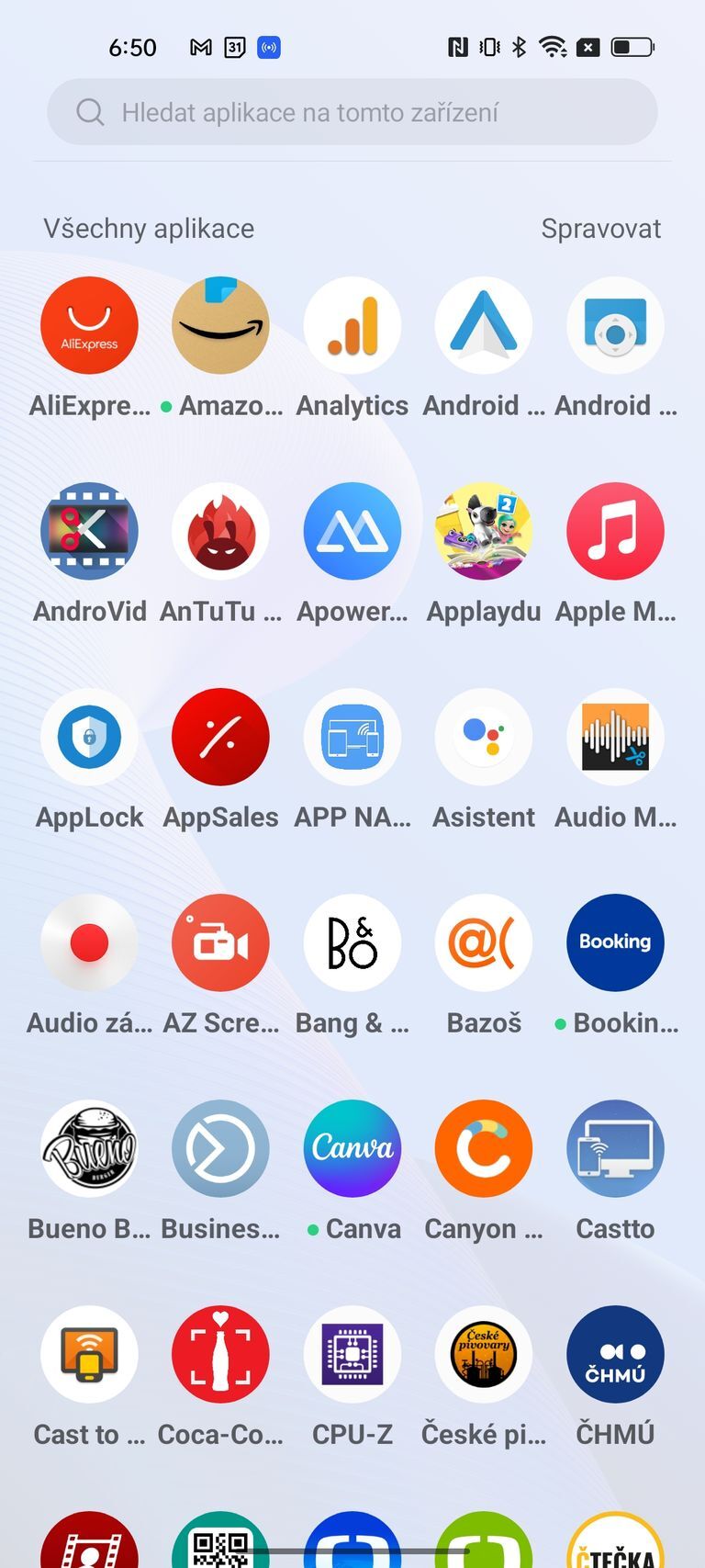
Task: Launch the Amazon Shopping app
Action: [x=220, y=326]
